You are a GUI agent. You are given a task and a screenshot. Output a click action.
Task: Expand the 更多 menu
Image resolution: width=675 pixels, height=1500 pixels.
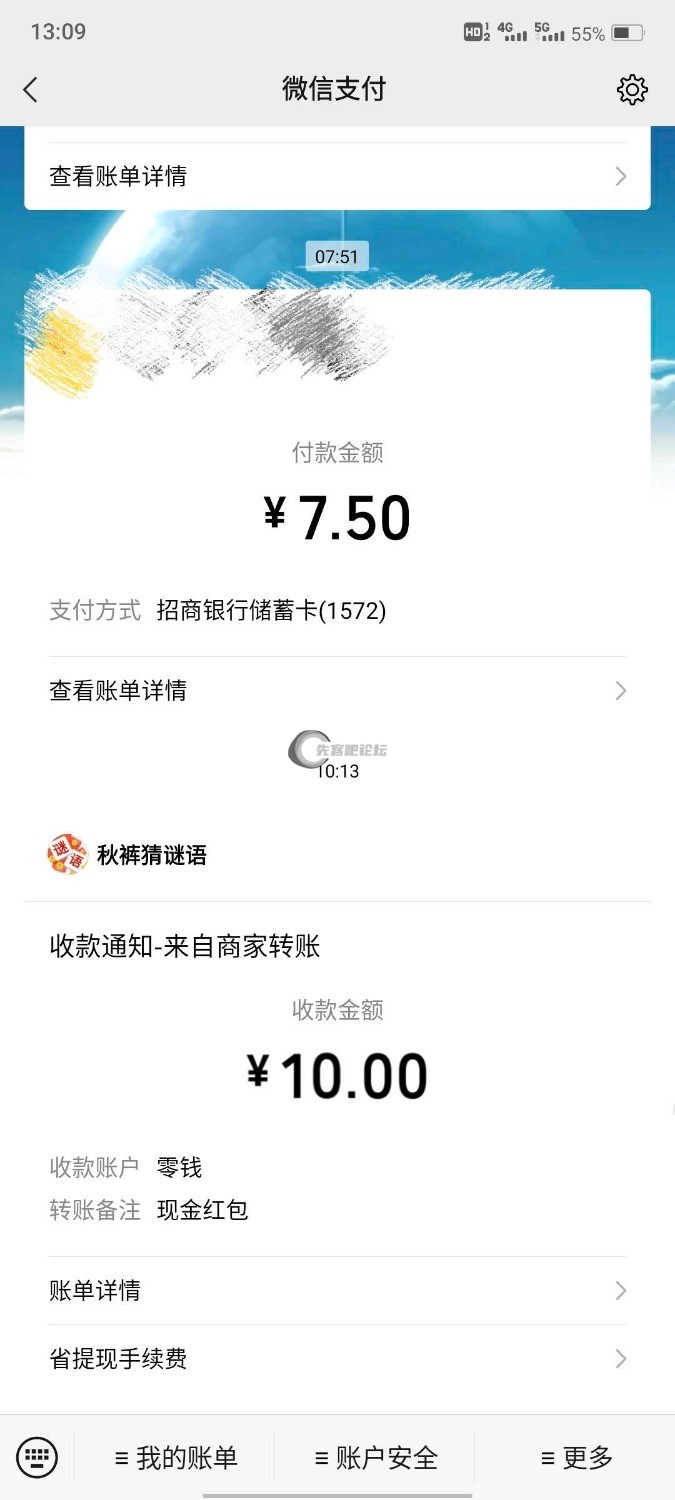pos(576,1458)
